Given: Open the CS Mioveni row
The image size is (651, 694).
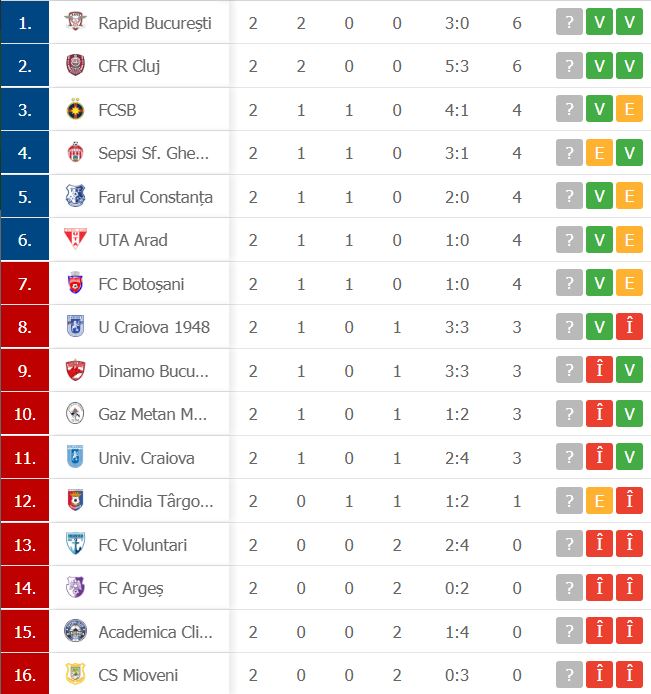Looking at the screenshot, I should pyautogui.click(x=138, y=675).
